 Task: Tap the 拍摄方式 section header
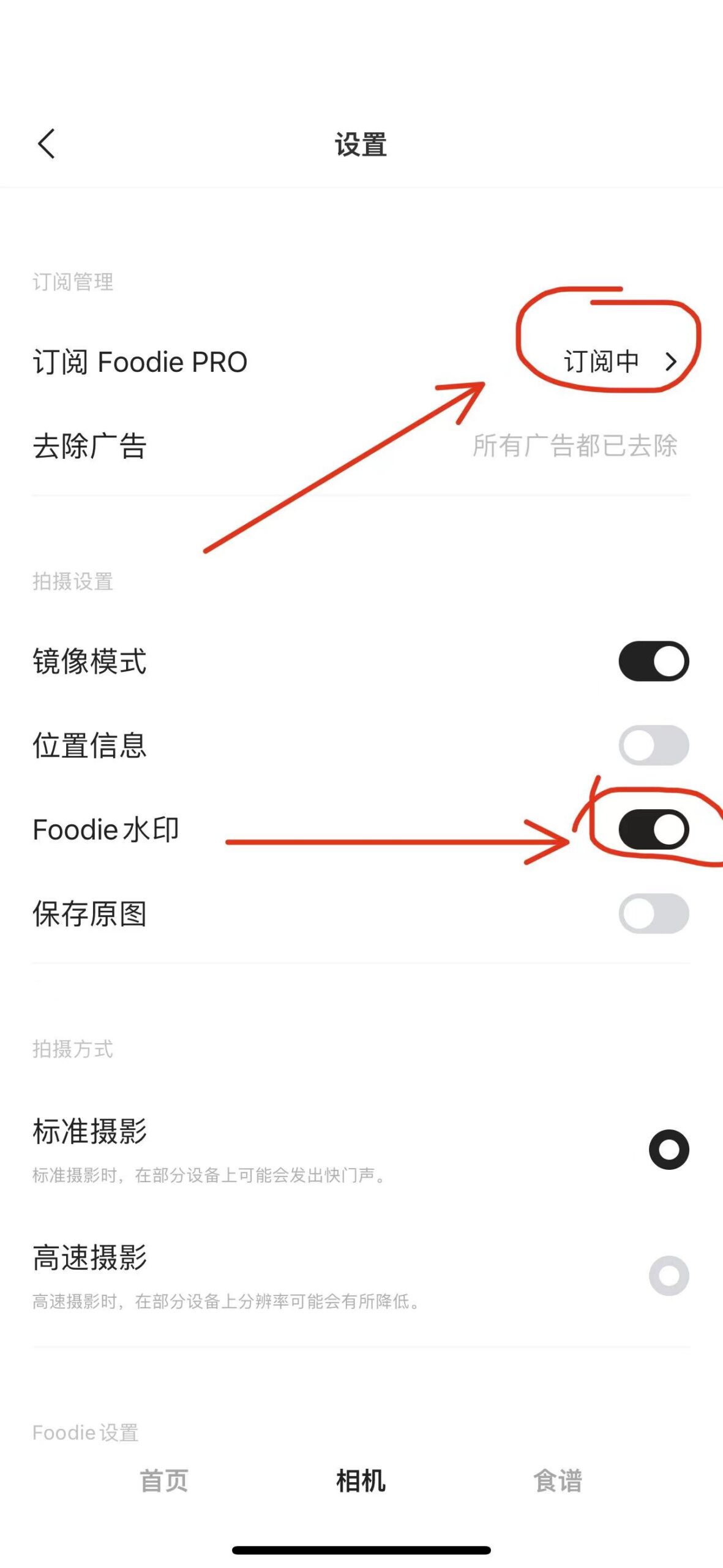(73, 1050)
